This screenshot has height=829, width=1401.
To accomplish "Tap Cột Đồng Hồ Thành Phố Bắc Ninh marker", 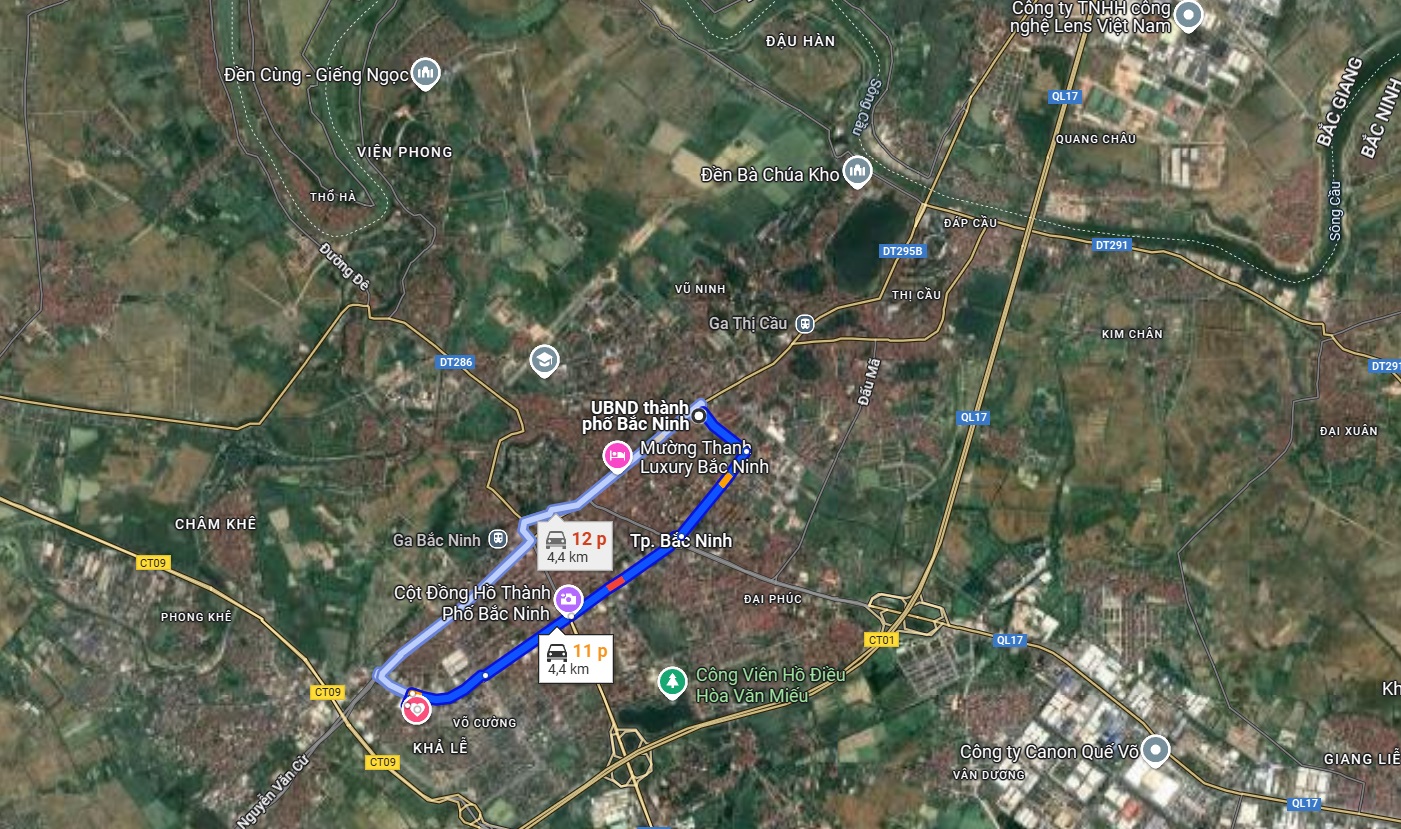I will 568,599.
